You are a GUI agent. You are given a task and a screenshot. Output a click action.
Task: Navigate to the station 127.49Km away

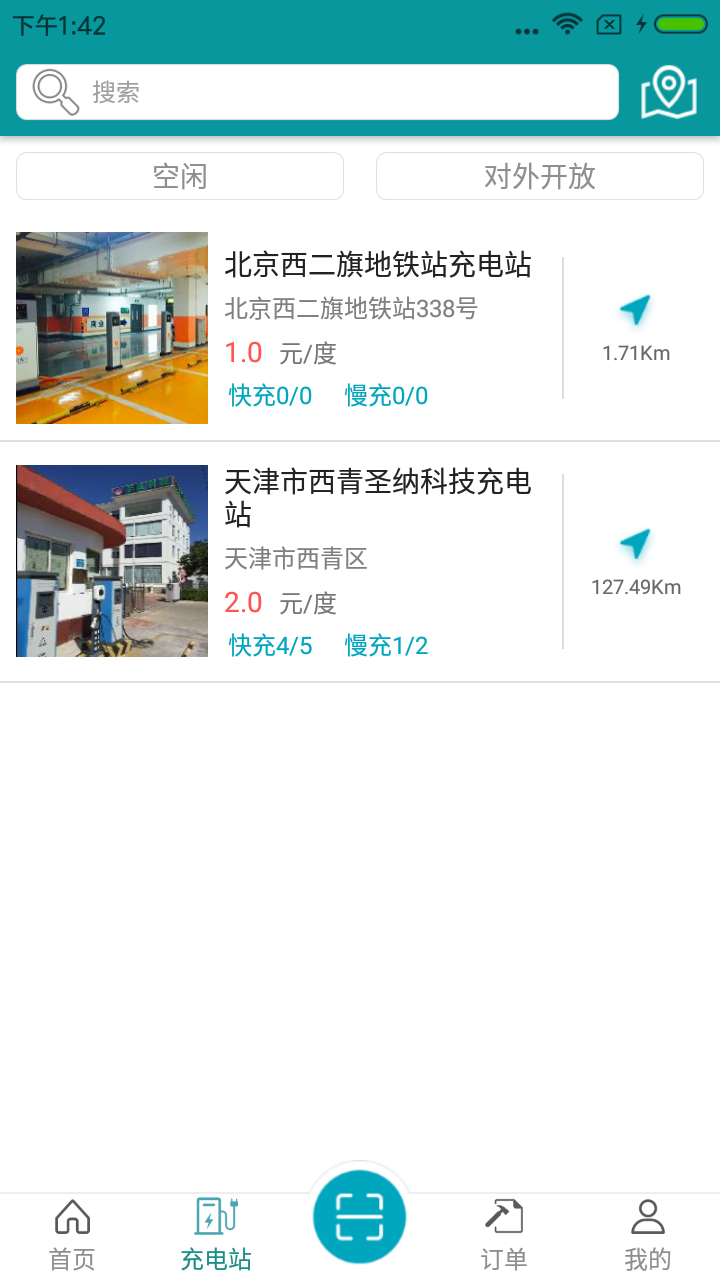click(636, 561)
